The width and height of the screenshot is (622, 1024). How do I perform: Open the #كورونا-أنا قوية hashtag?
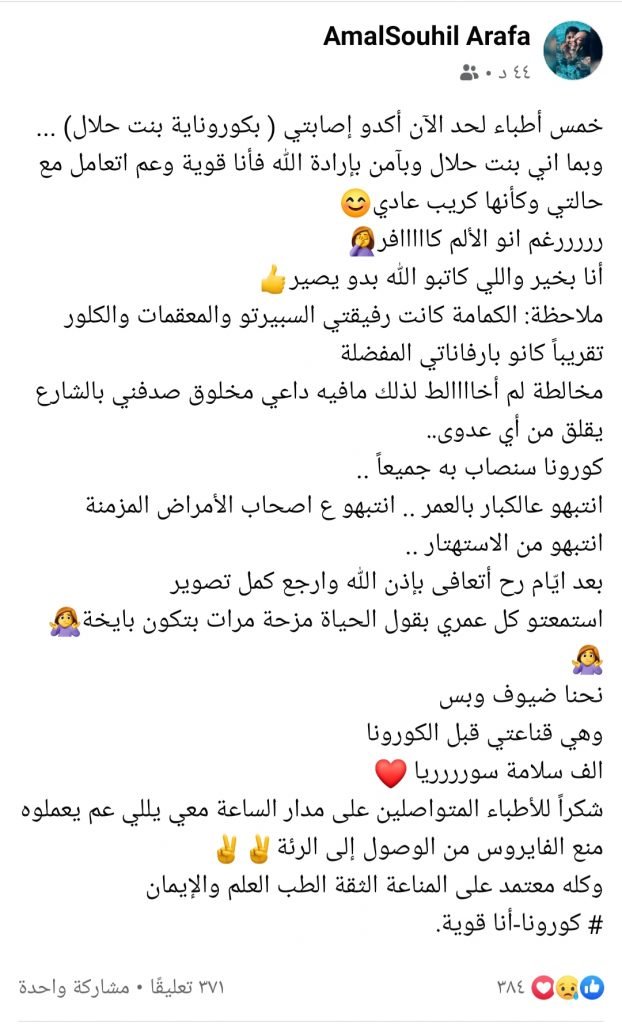519,925
